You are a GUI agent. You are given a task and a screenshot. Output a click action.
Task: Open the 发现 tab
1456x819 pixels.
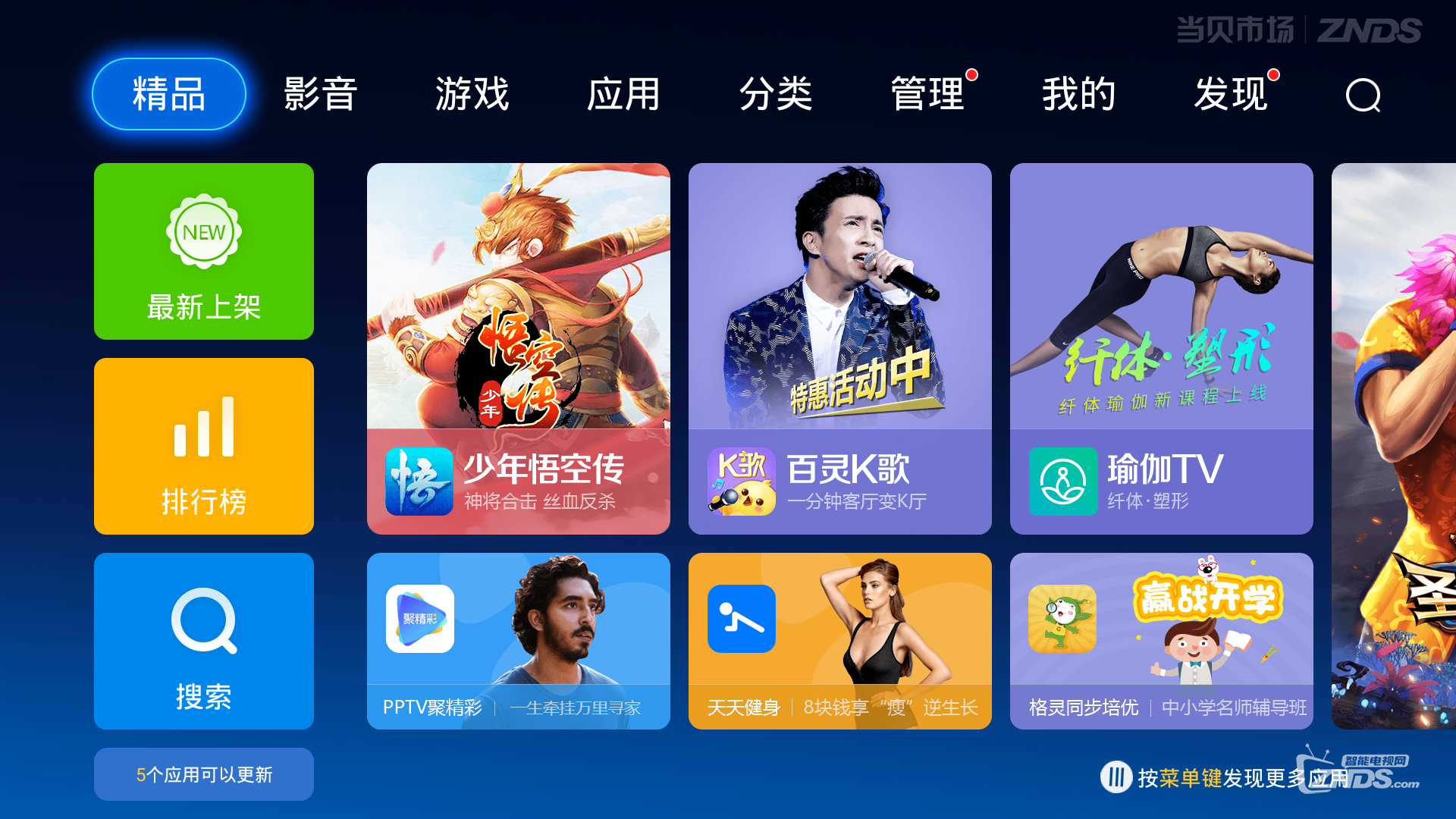1230,95
